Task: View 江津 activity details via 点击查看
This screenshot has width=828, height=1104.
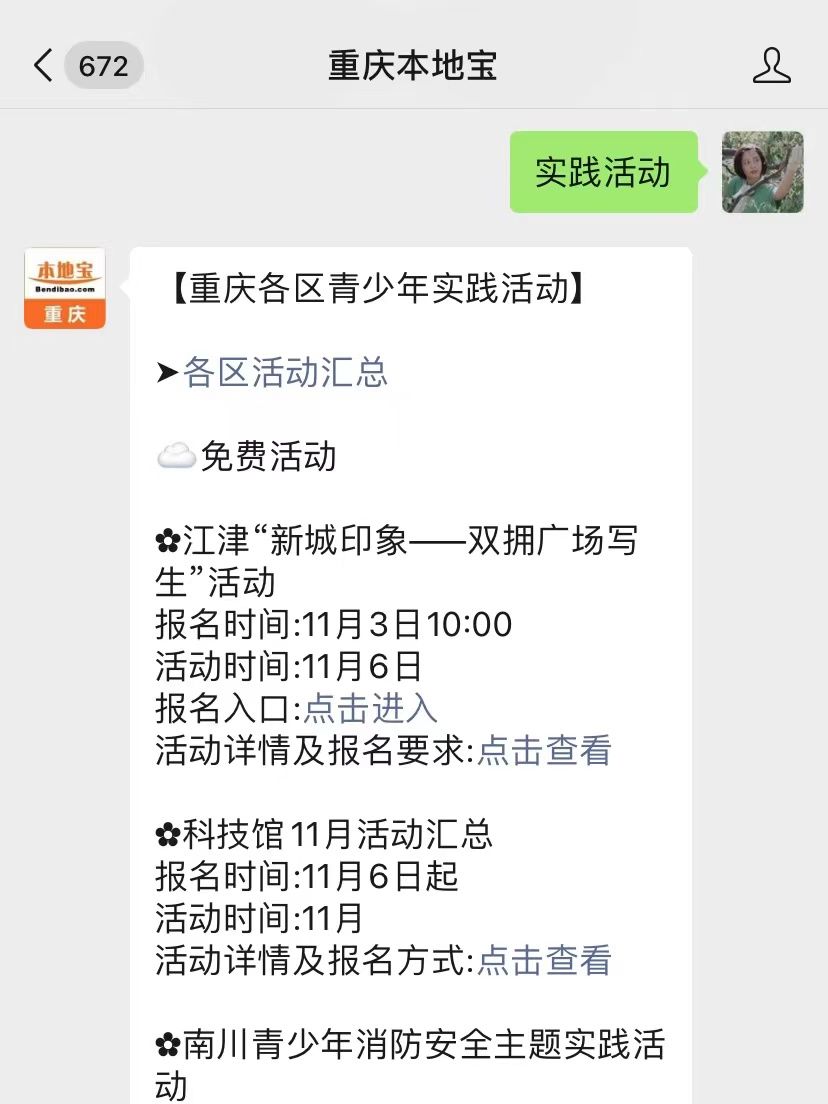Action: 544,750
